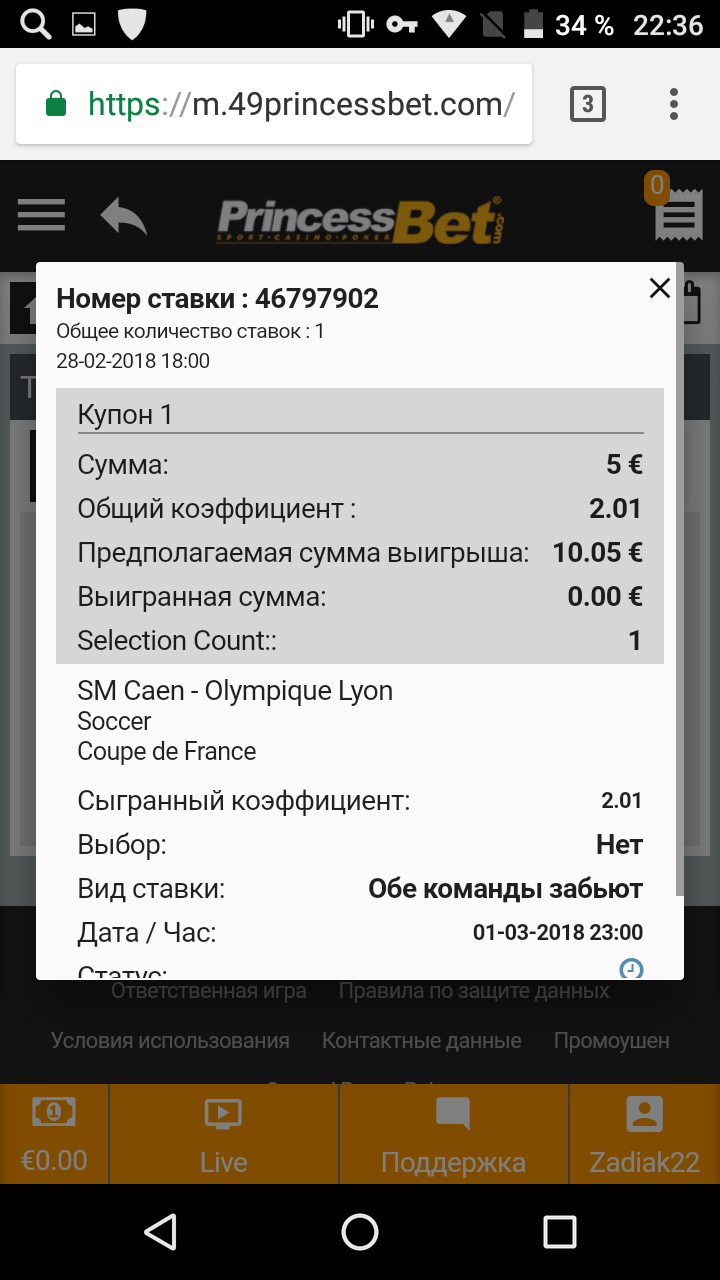Open the Контактные данные link
This screenshot has height=1280, width=720.
(421, 1041)
